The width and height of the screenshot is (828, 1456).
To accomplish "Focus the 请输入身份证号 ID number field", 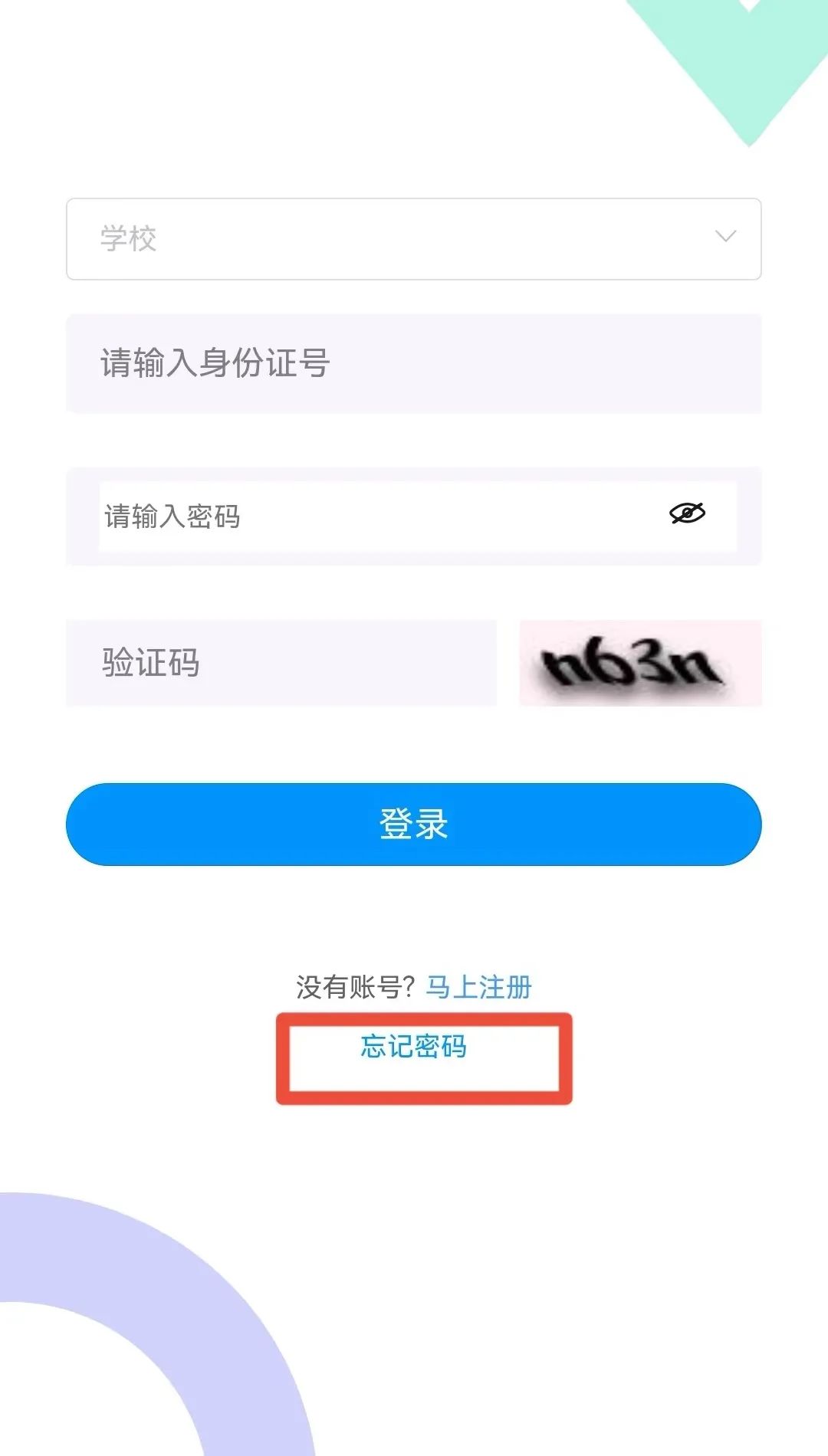I will tap(413, 363).
